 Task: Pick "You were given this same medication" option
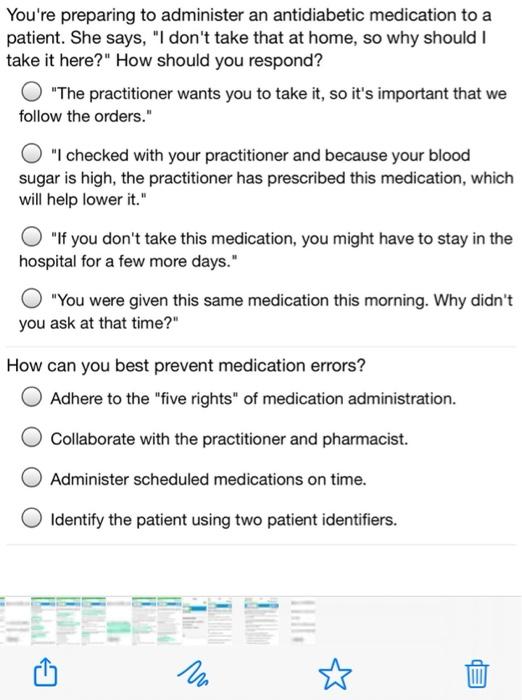[x=32, y=298]
